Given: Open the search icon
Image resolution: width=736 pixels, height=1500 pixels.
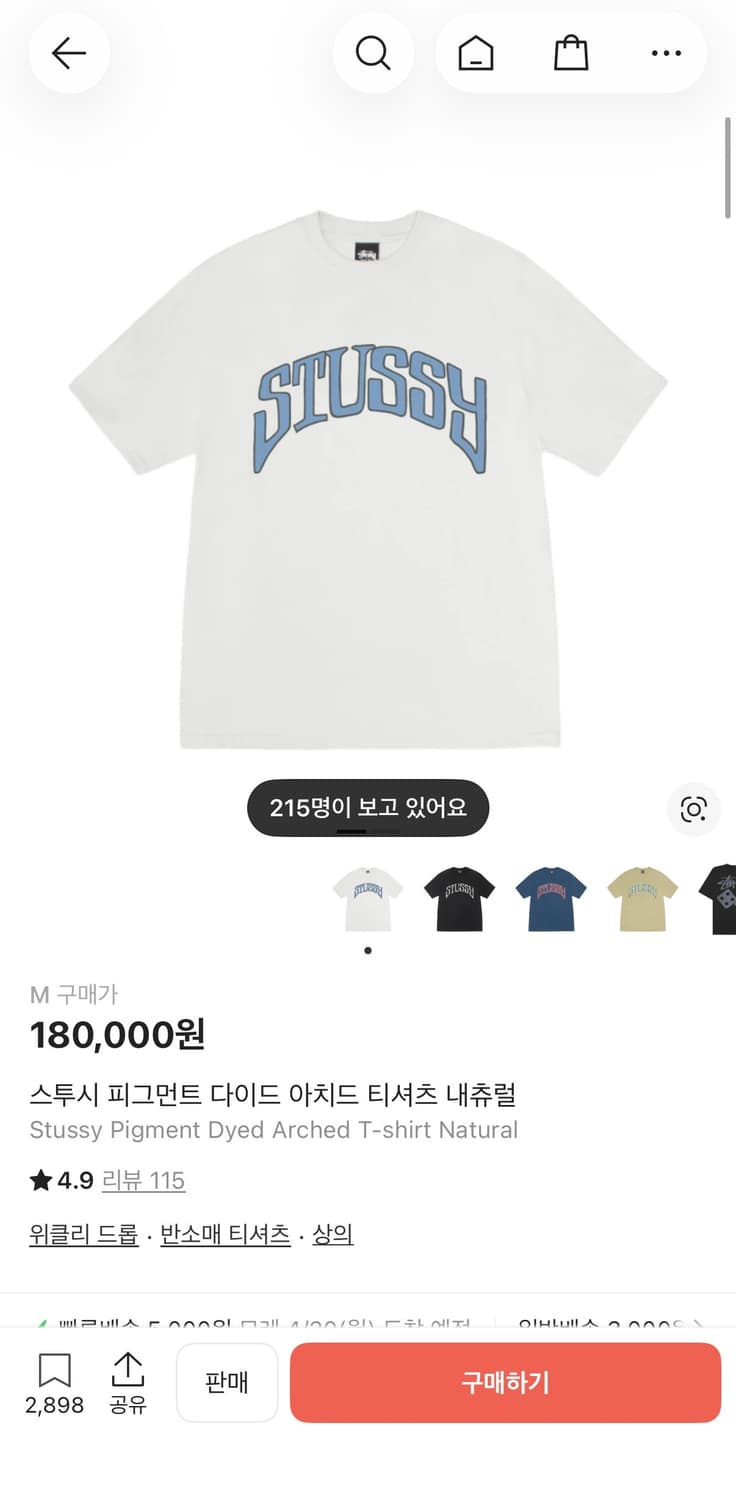Looking at the screenshot, I should 373,53.
